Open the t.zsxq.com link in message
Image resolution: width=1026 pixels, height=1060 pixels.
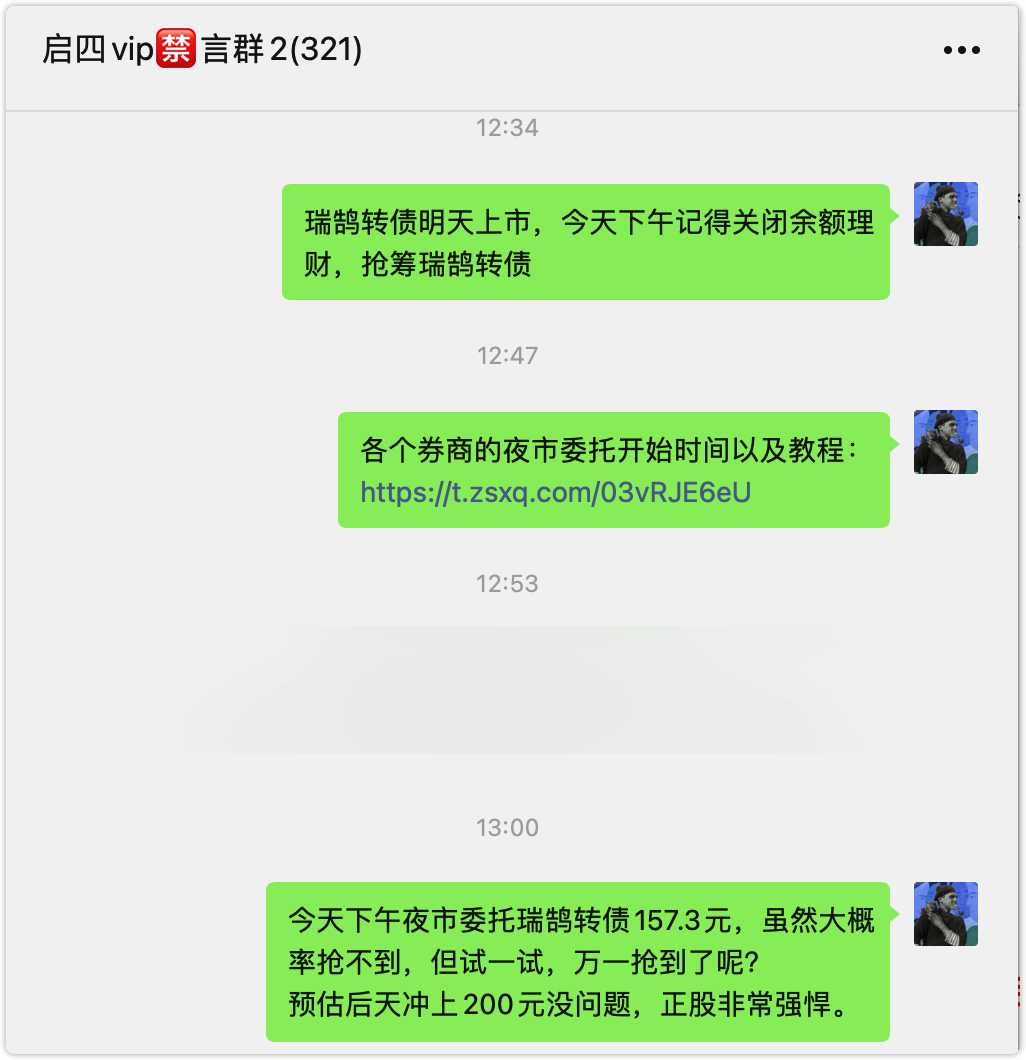pyautogui.click(x=555, y=492)
